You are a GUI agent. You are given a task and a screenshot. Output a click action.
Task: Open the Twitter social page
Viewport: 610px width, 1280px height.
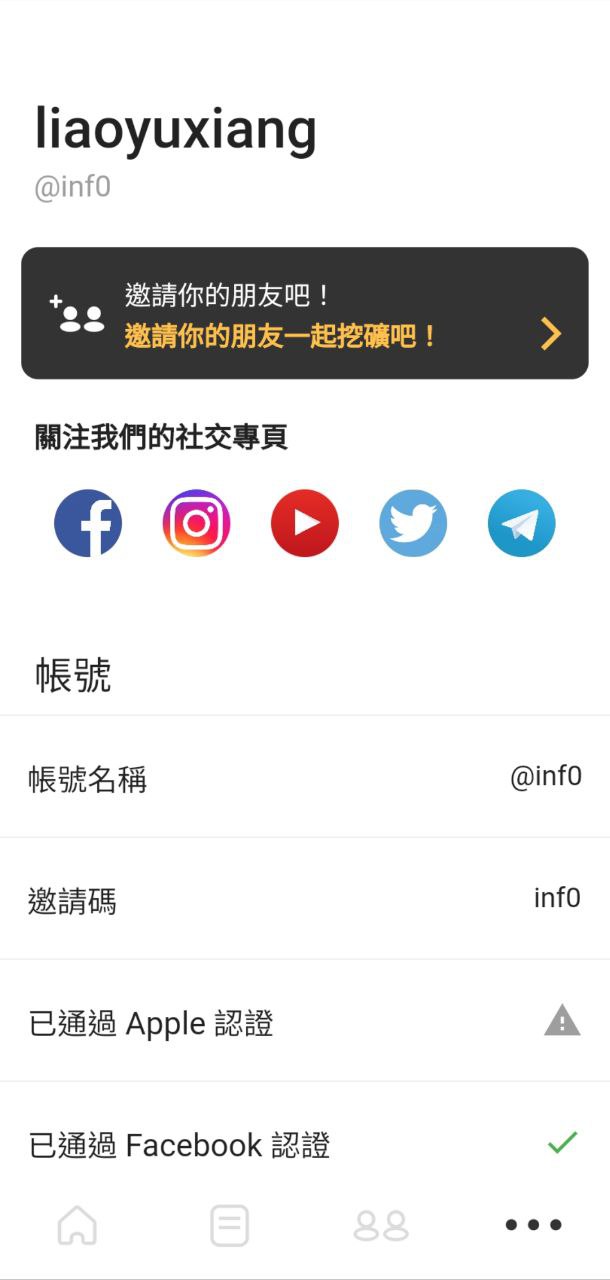(x=413, y=523)
